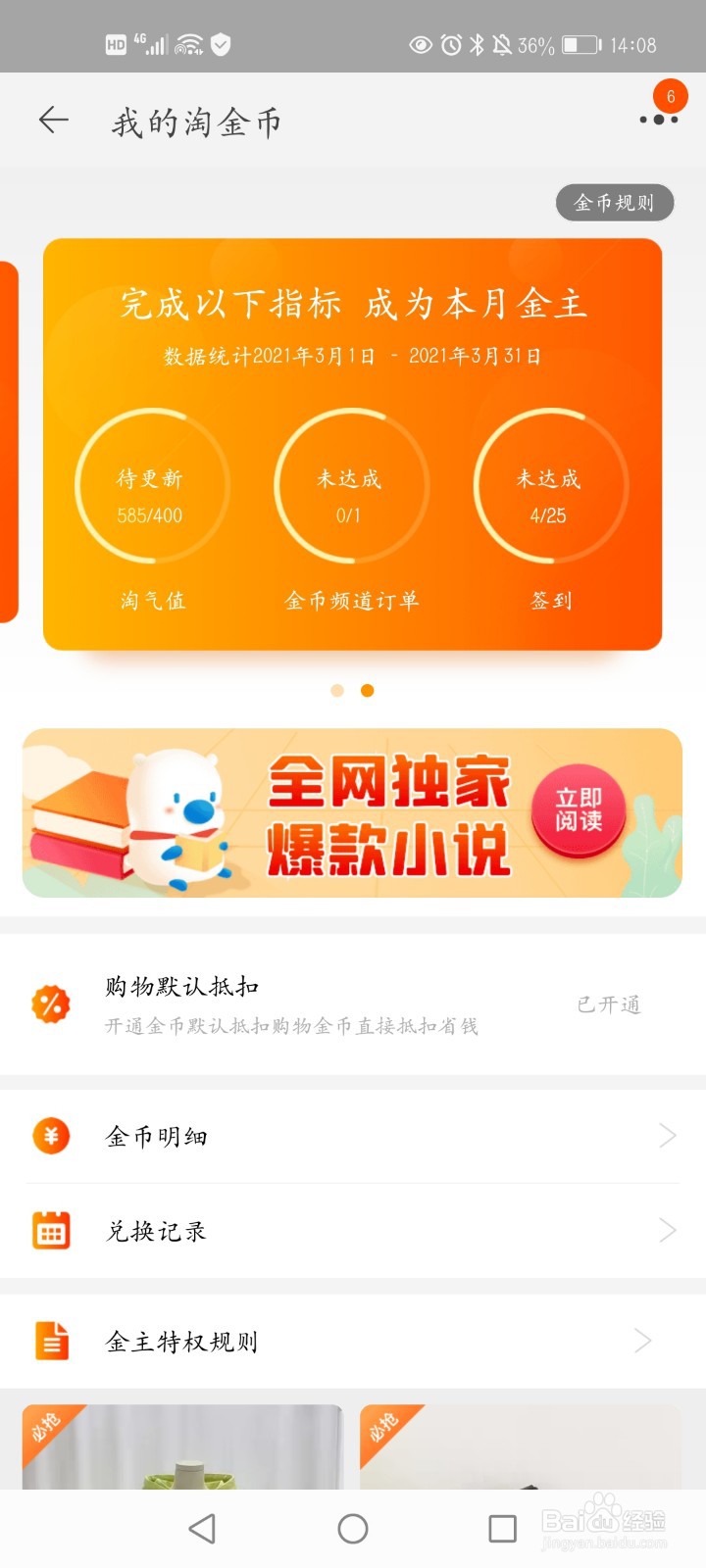Click the calendar icon beside 兑换记录
Screen dimensions: 706x1568
click(51, 1230)
